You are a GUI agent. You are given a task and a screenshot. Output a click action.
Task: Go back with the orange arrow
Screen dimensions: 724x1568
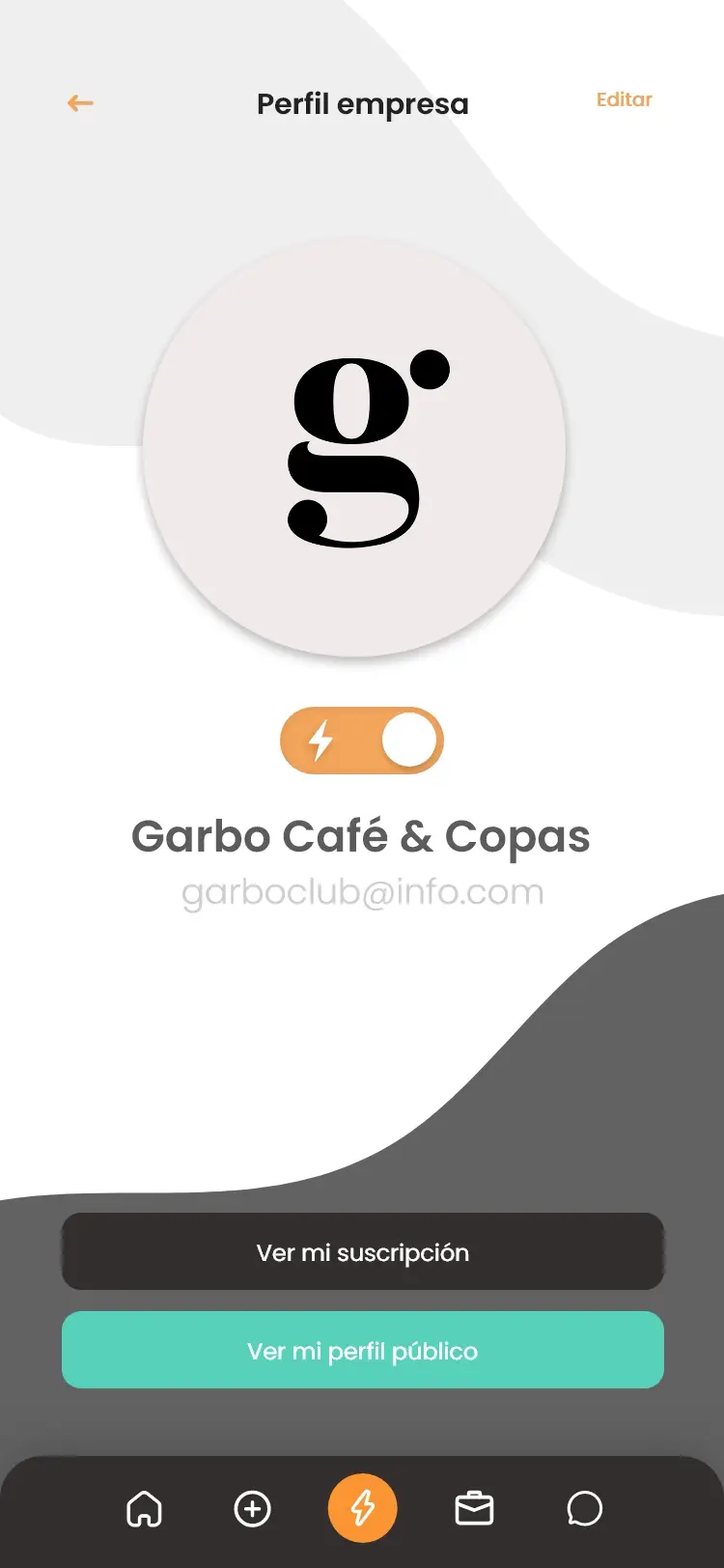click(x=80, y=103)
